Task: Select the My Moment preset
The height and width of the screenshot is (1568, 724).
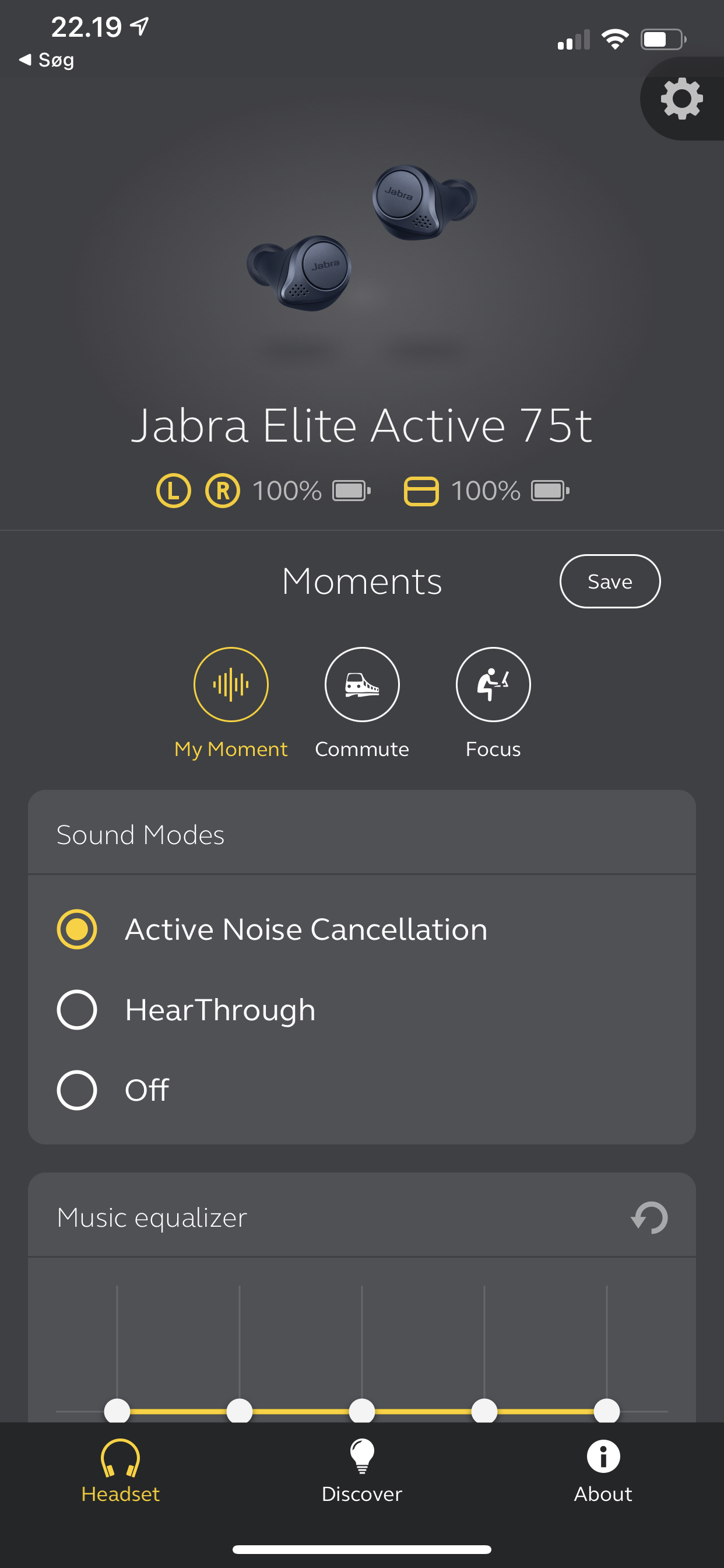Action: 231,685
